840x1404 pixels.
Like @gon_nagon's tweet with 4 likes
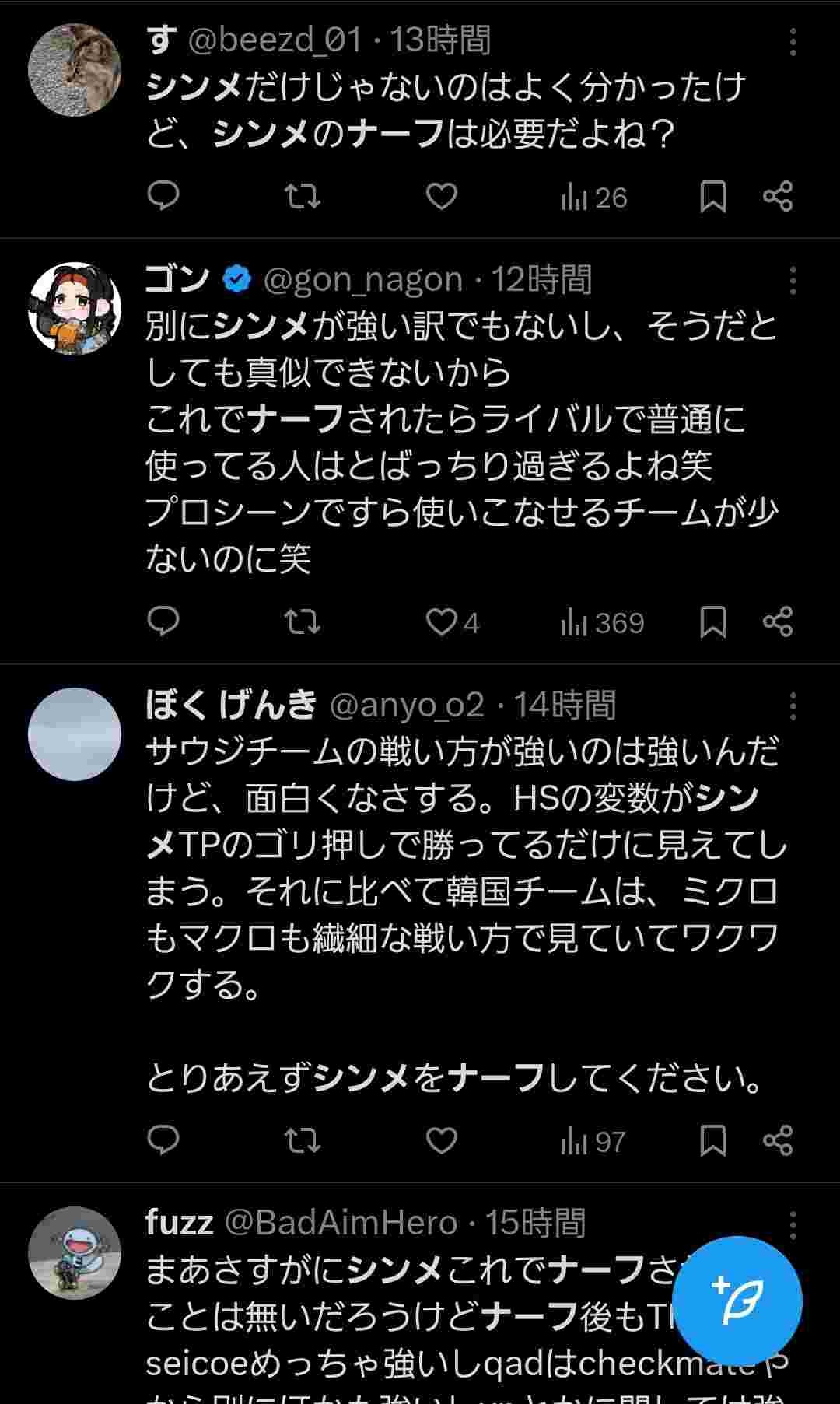tap(443, 621)
